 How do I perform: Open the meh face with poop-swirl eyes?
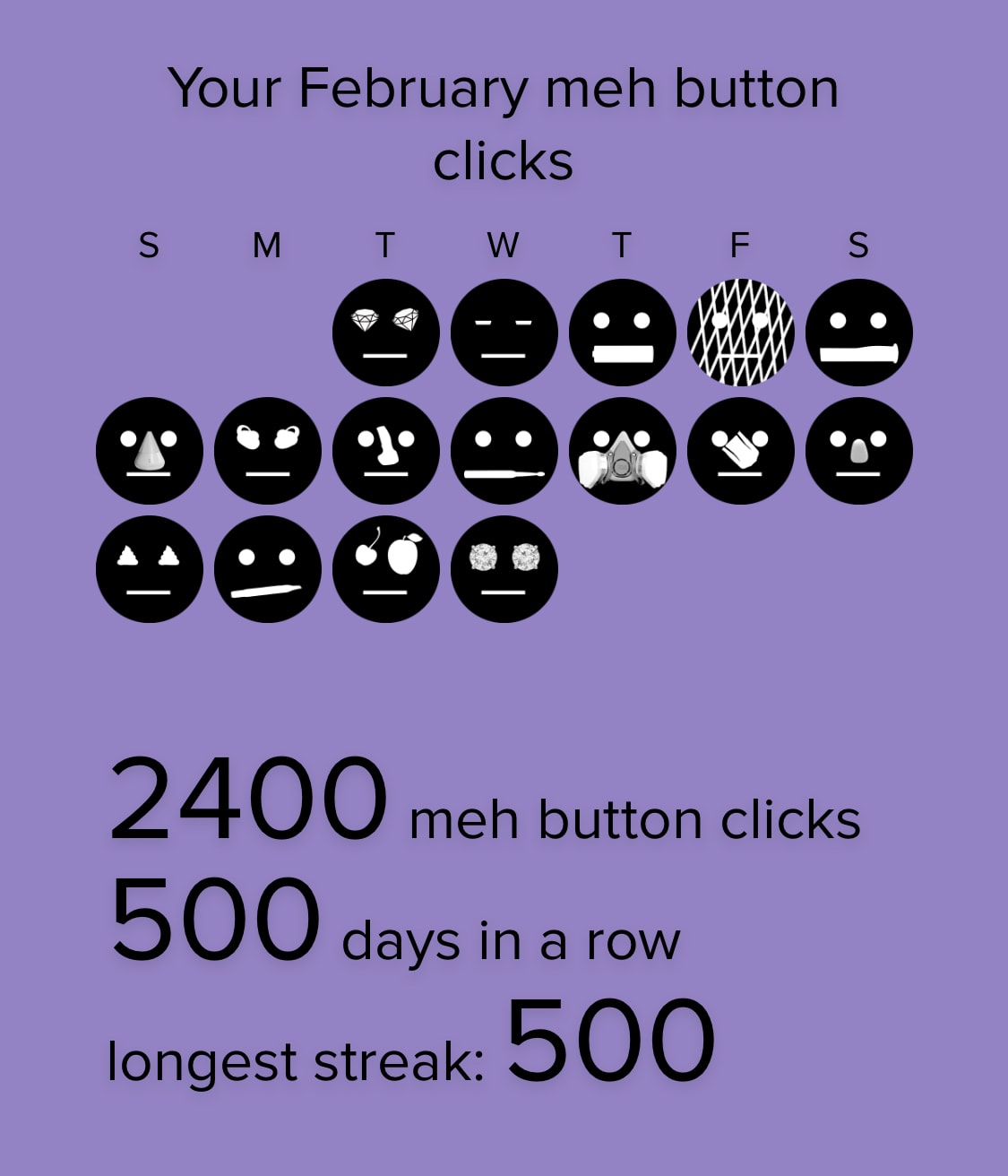149,569
